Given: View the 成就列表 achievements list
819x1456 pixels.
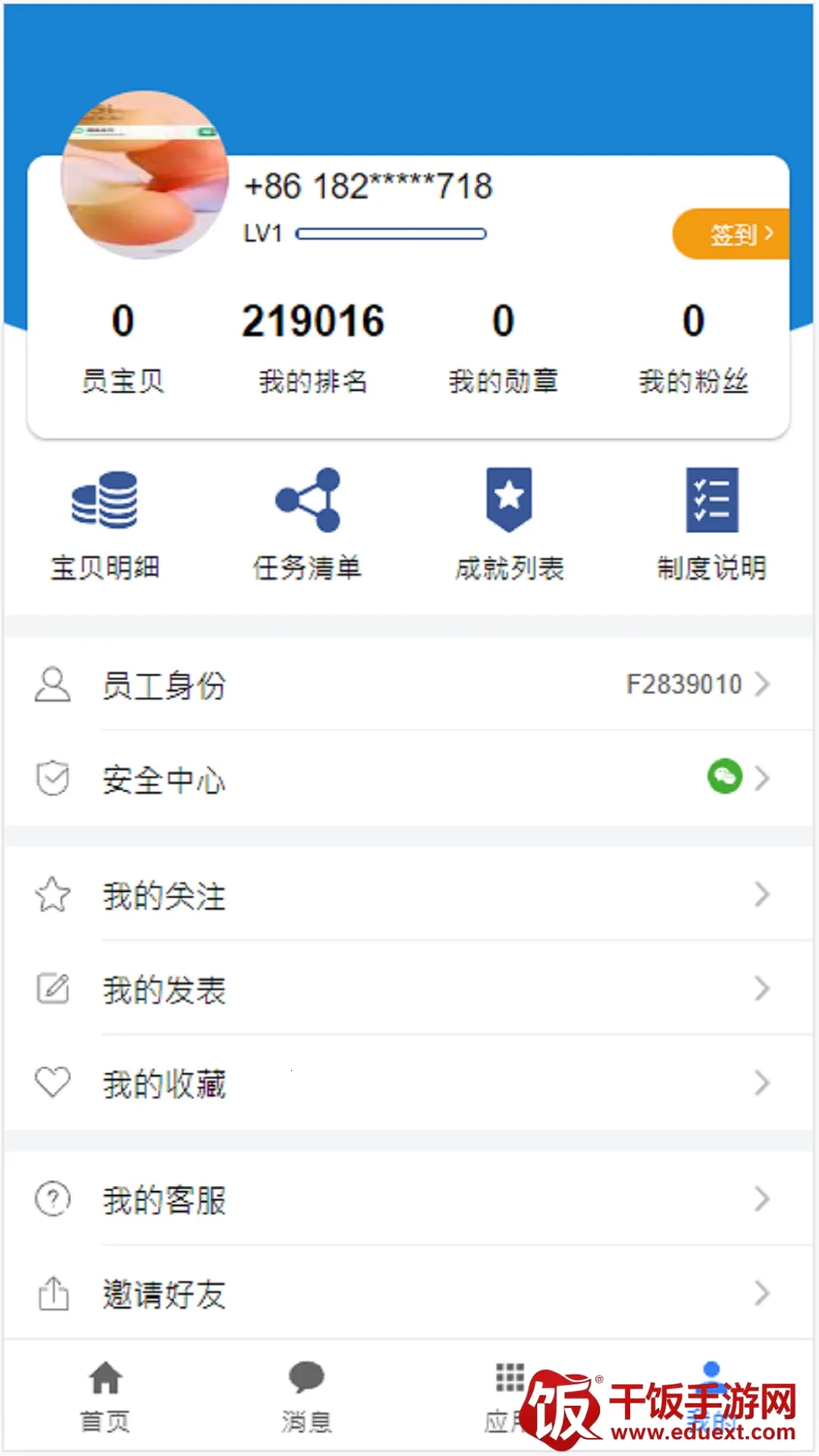Looking at the screenshot, I should coord(509,523).
